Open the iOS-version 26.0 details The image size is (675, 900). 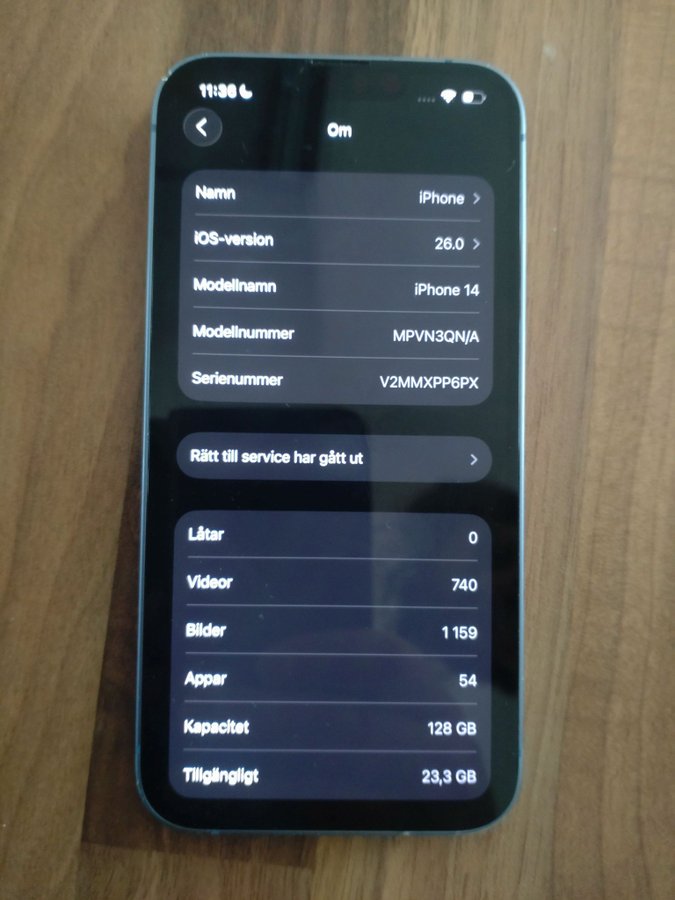(336, 242)
